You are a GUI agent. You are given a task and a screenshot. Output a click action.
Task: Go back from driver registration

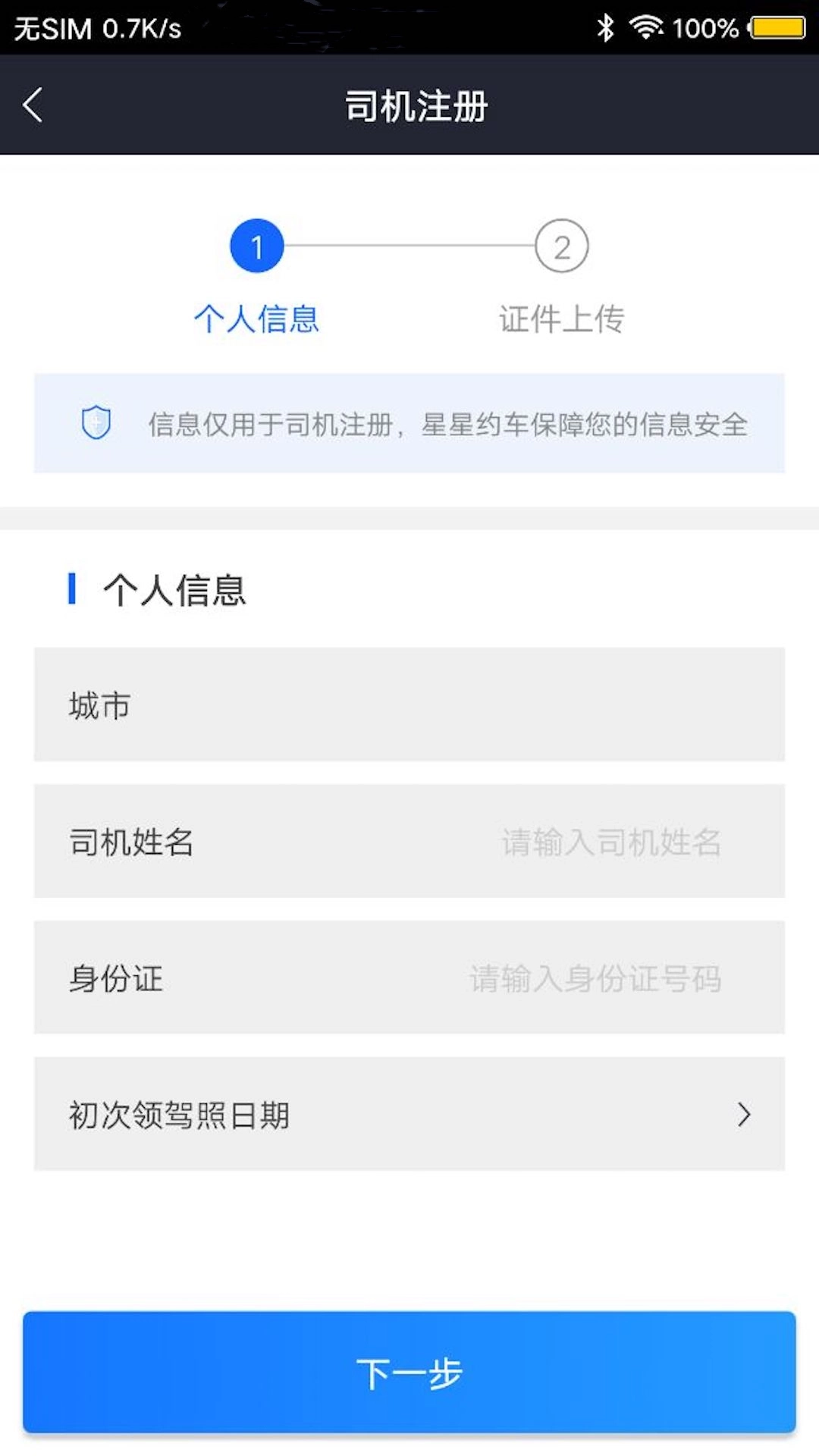pos(33,105)
